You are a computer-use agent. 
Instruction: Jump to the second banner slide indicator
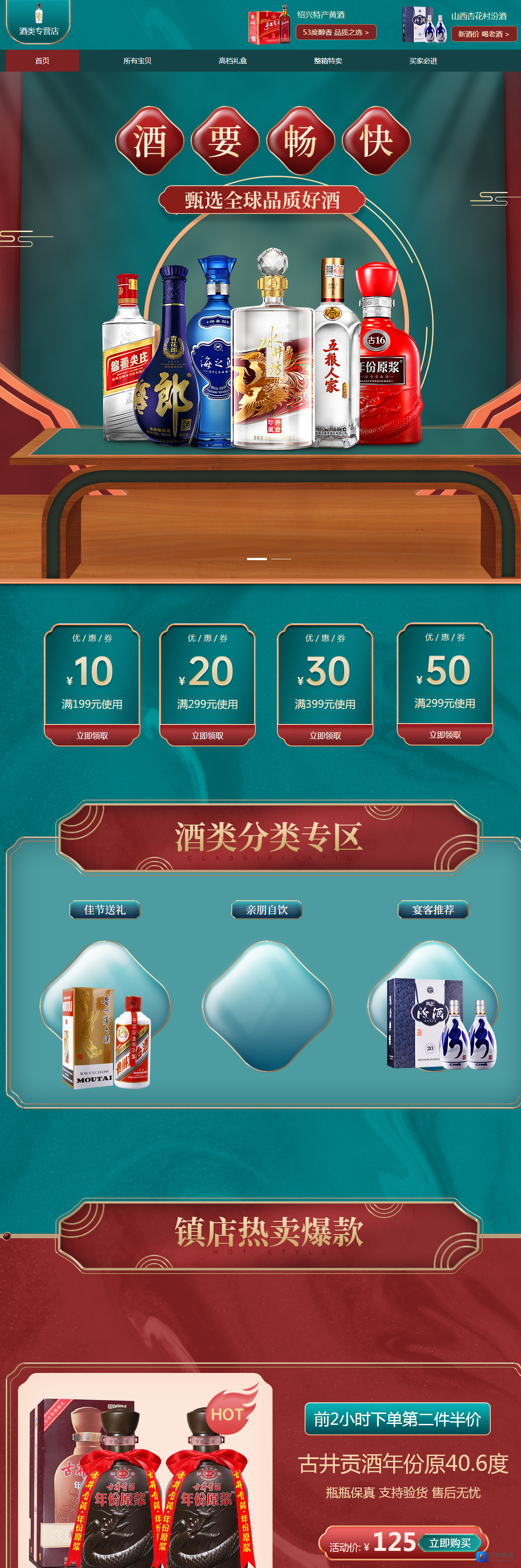[281, 558]
